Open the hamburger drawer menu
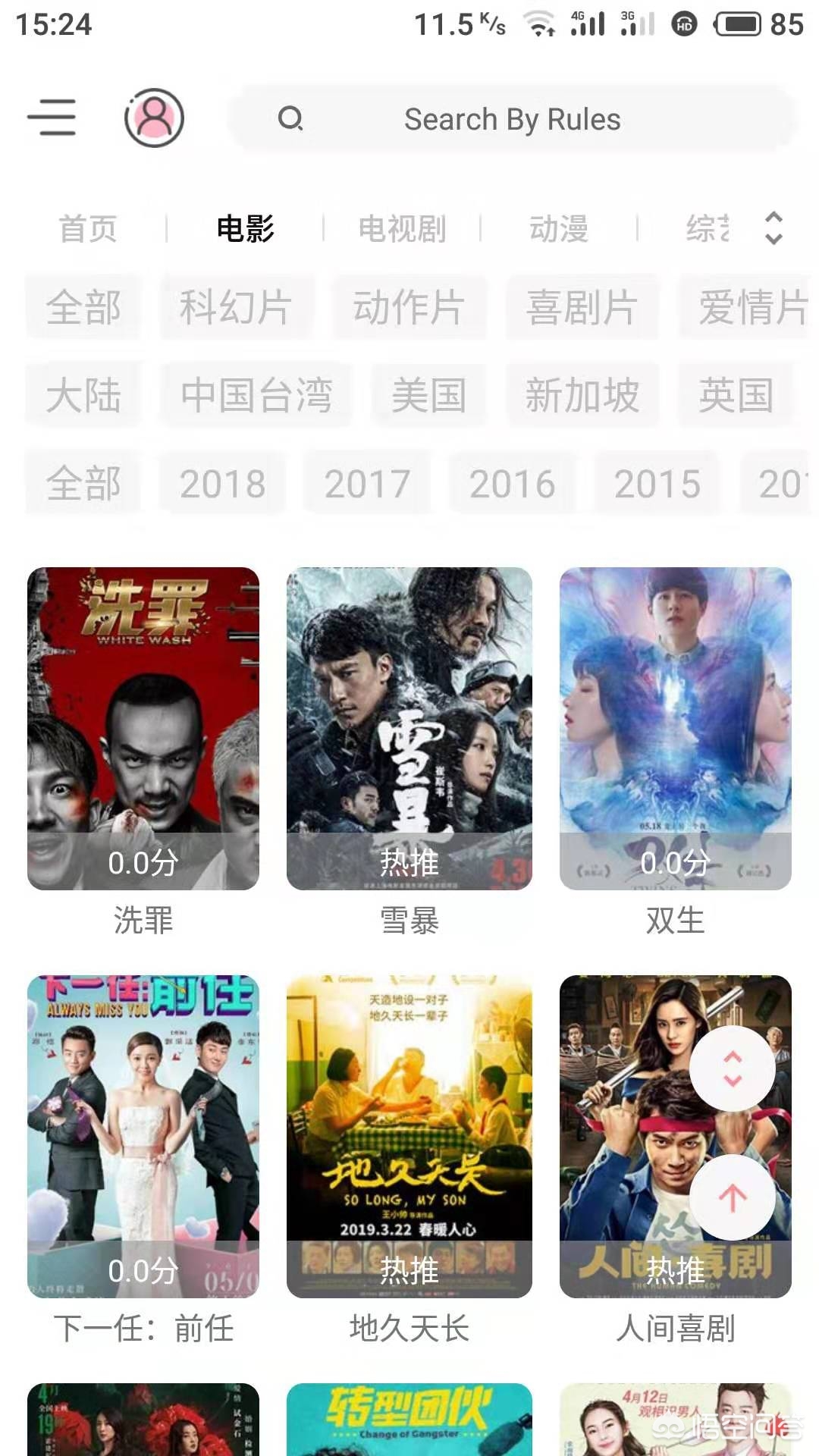 tap(52, 118)
